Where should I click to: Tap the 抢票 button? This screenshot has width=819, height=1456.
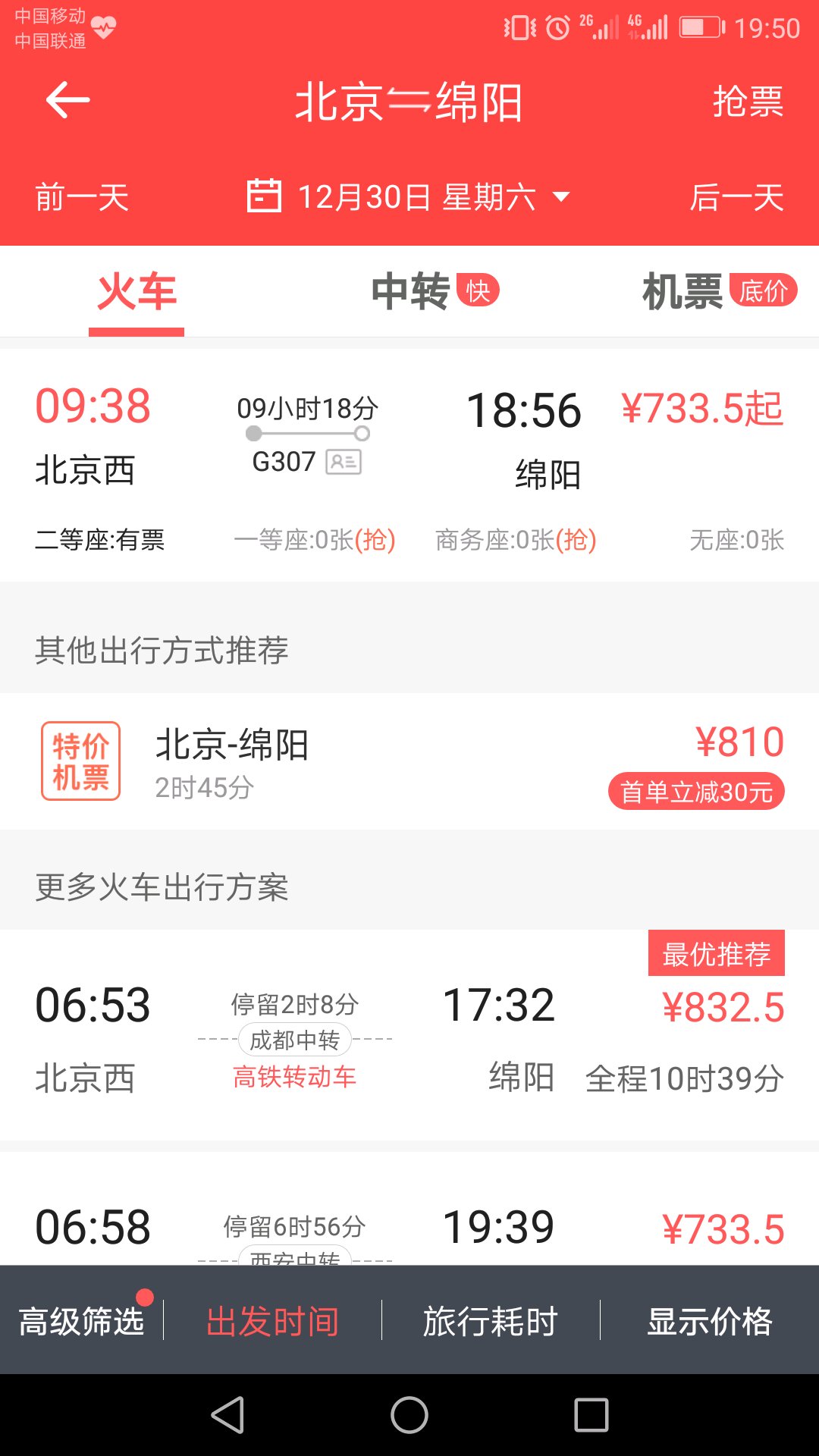(x=747, y=102)
